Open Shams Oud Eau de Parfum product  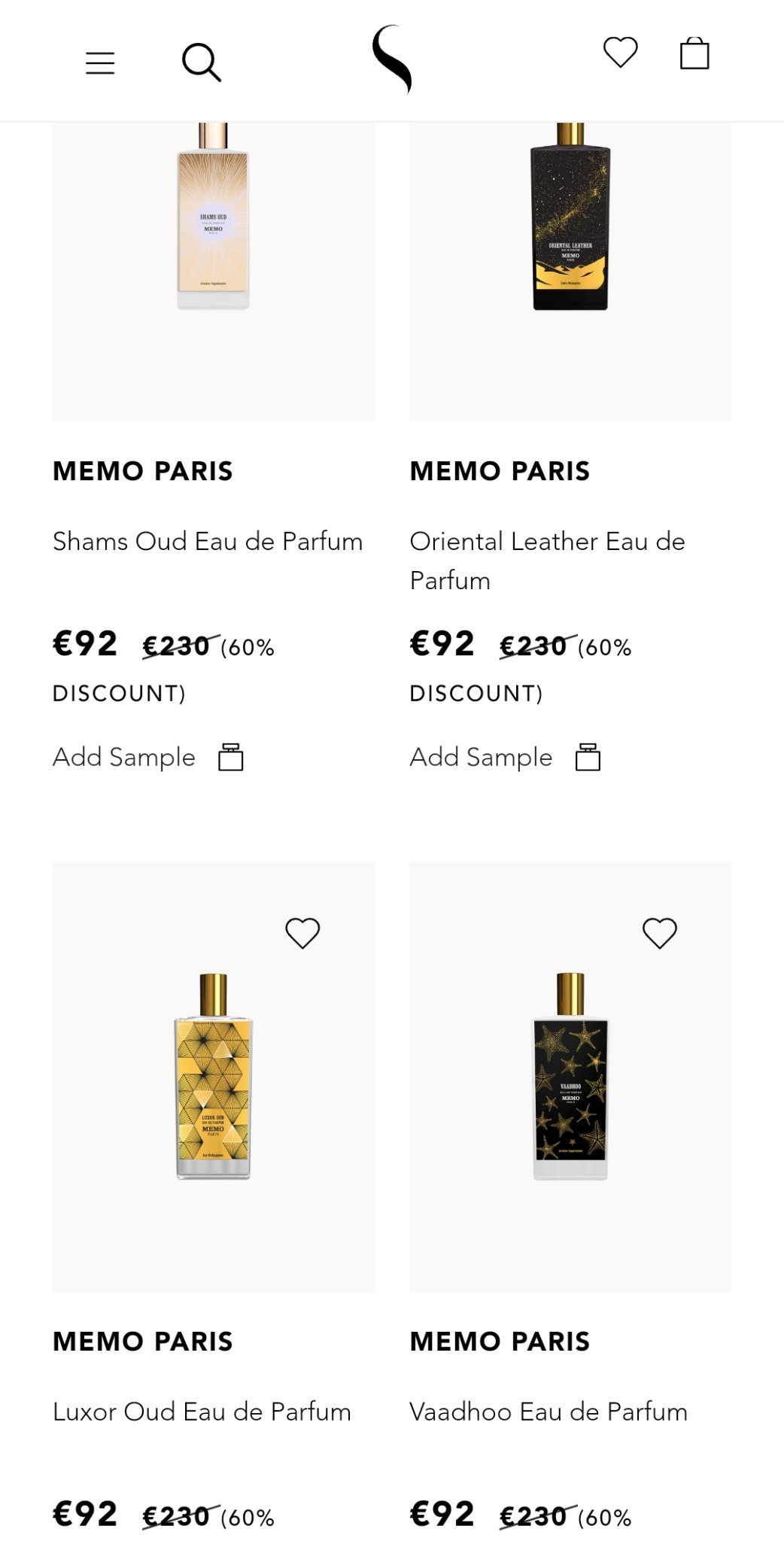(208, 542)
